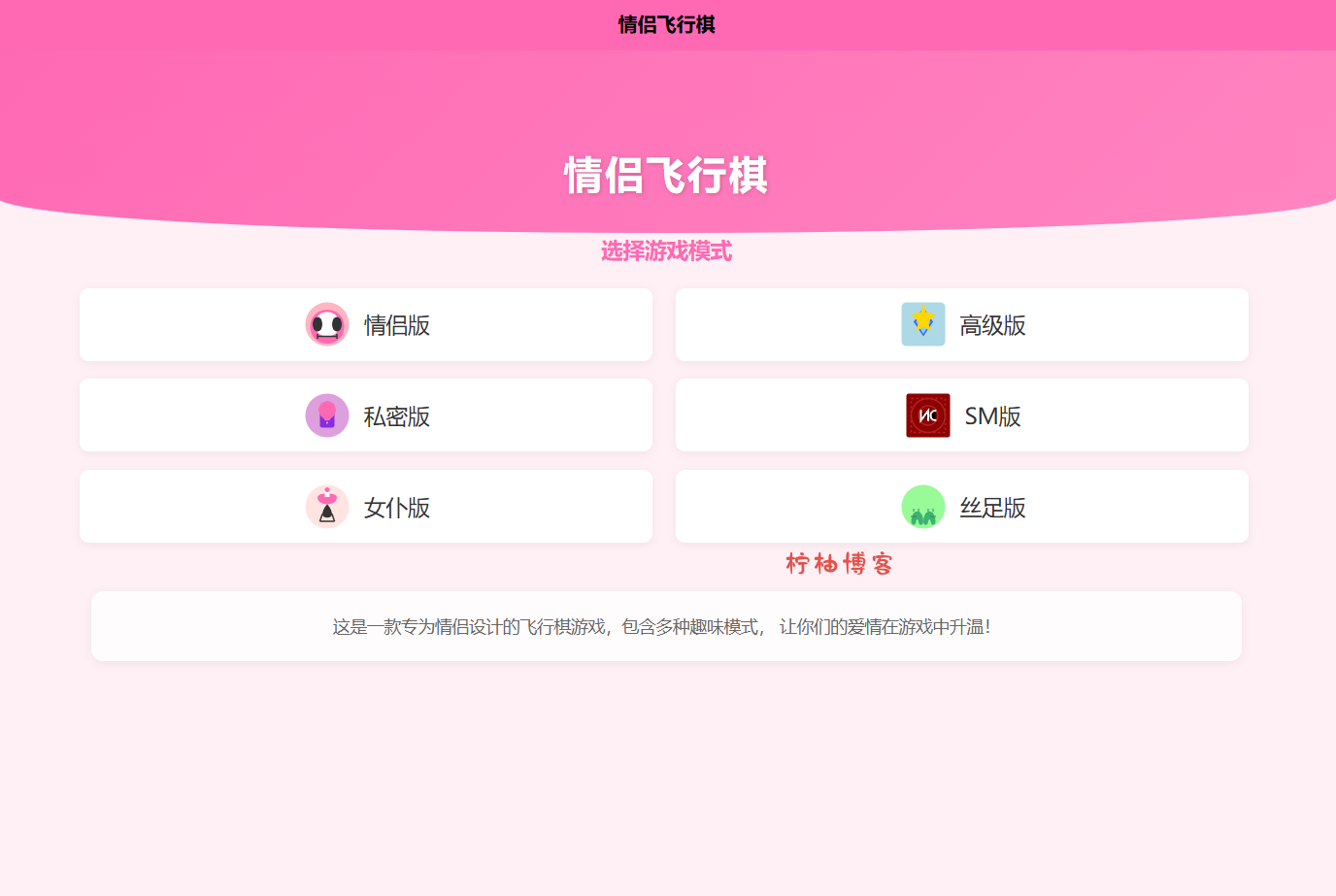
Task: Choose the 高级版 mode
Action: [x=961, y=325]
